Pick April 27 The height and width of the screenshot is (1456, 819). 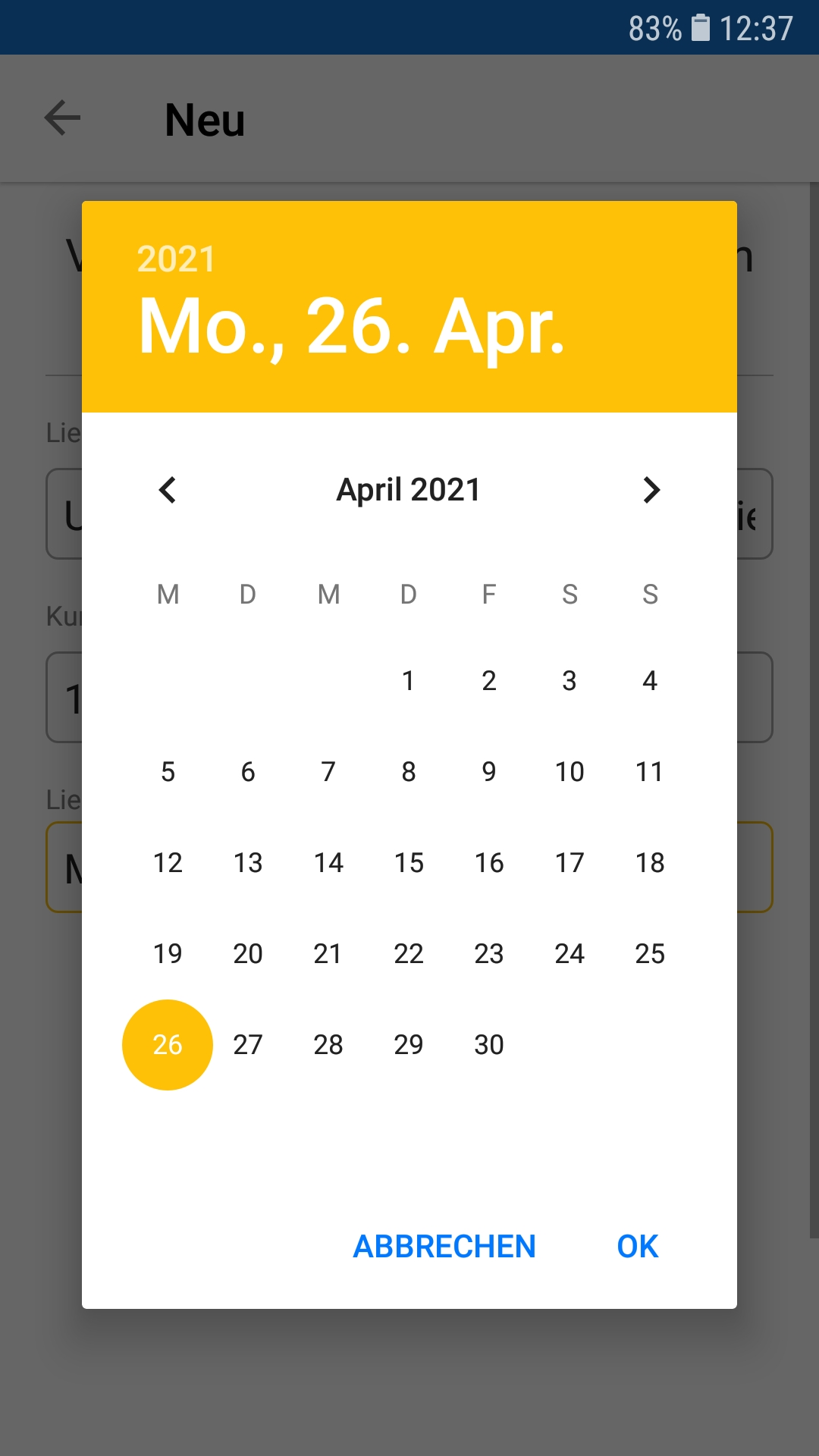pos(248,1045)
